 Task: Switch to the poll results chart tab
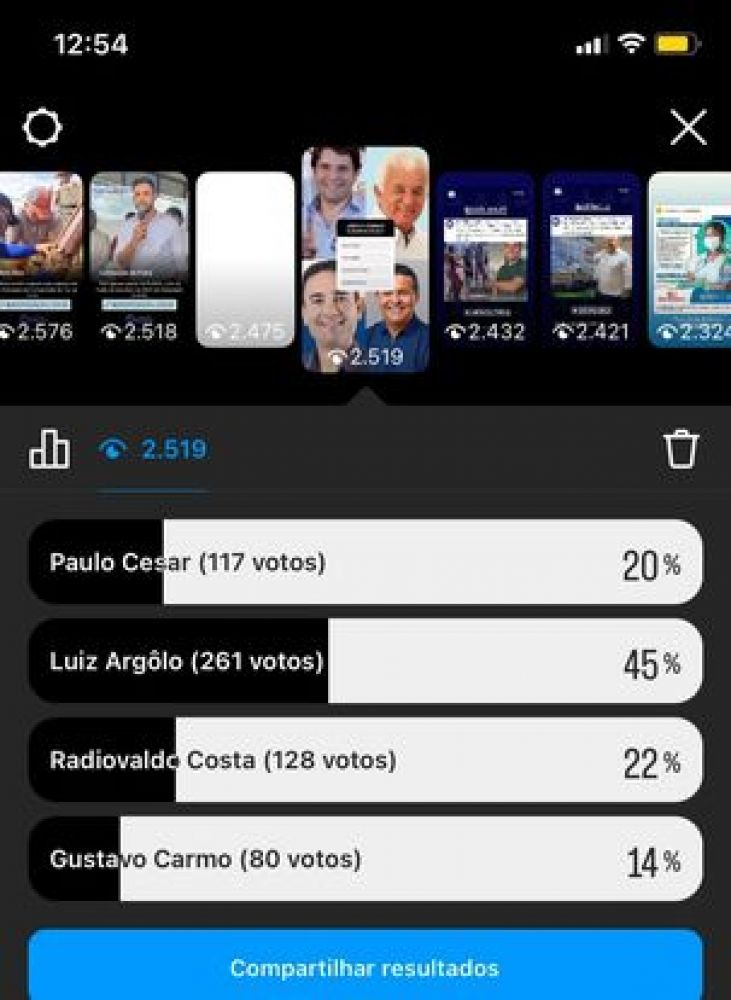click(x=50, y=449)
